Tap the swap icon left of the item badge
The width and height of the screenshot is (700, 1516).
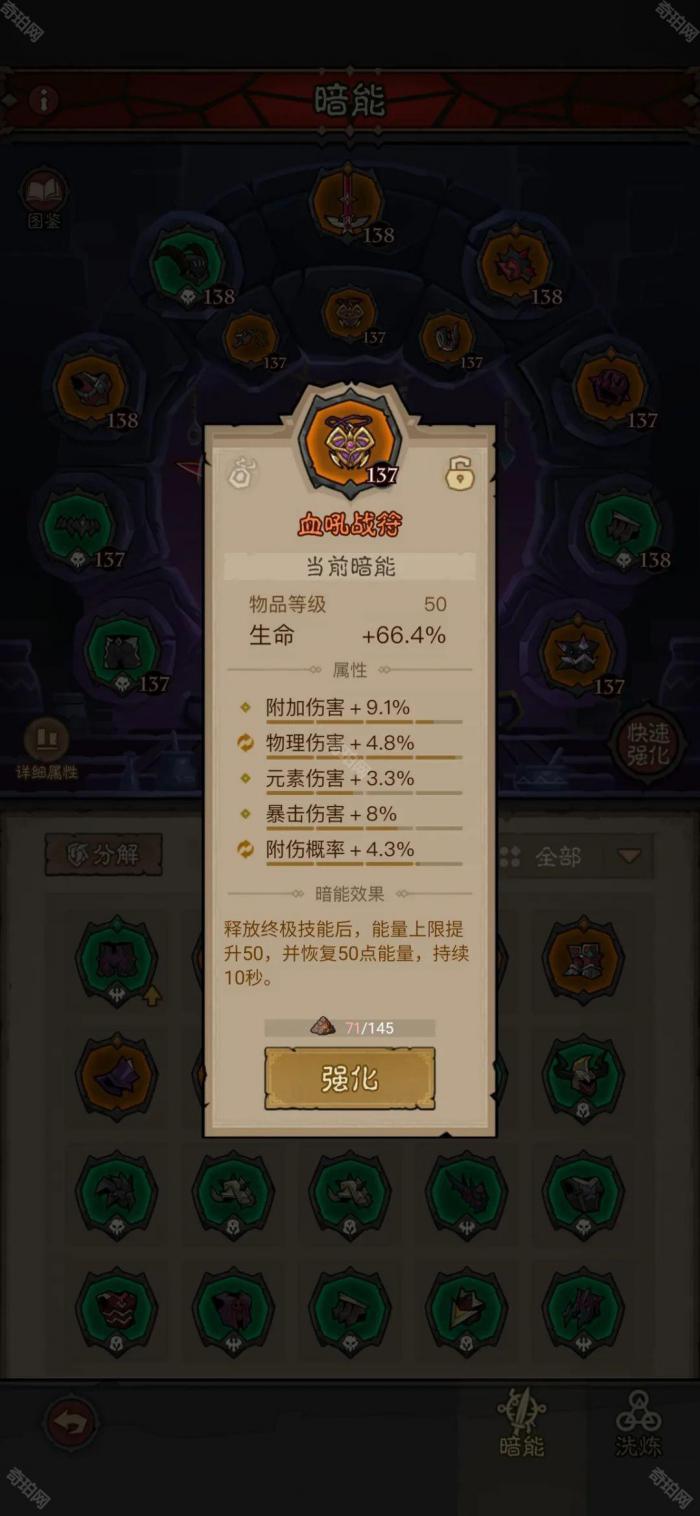(x=241, y=474)
